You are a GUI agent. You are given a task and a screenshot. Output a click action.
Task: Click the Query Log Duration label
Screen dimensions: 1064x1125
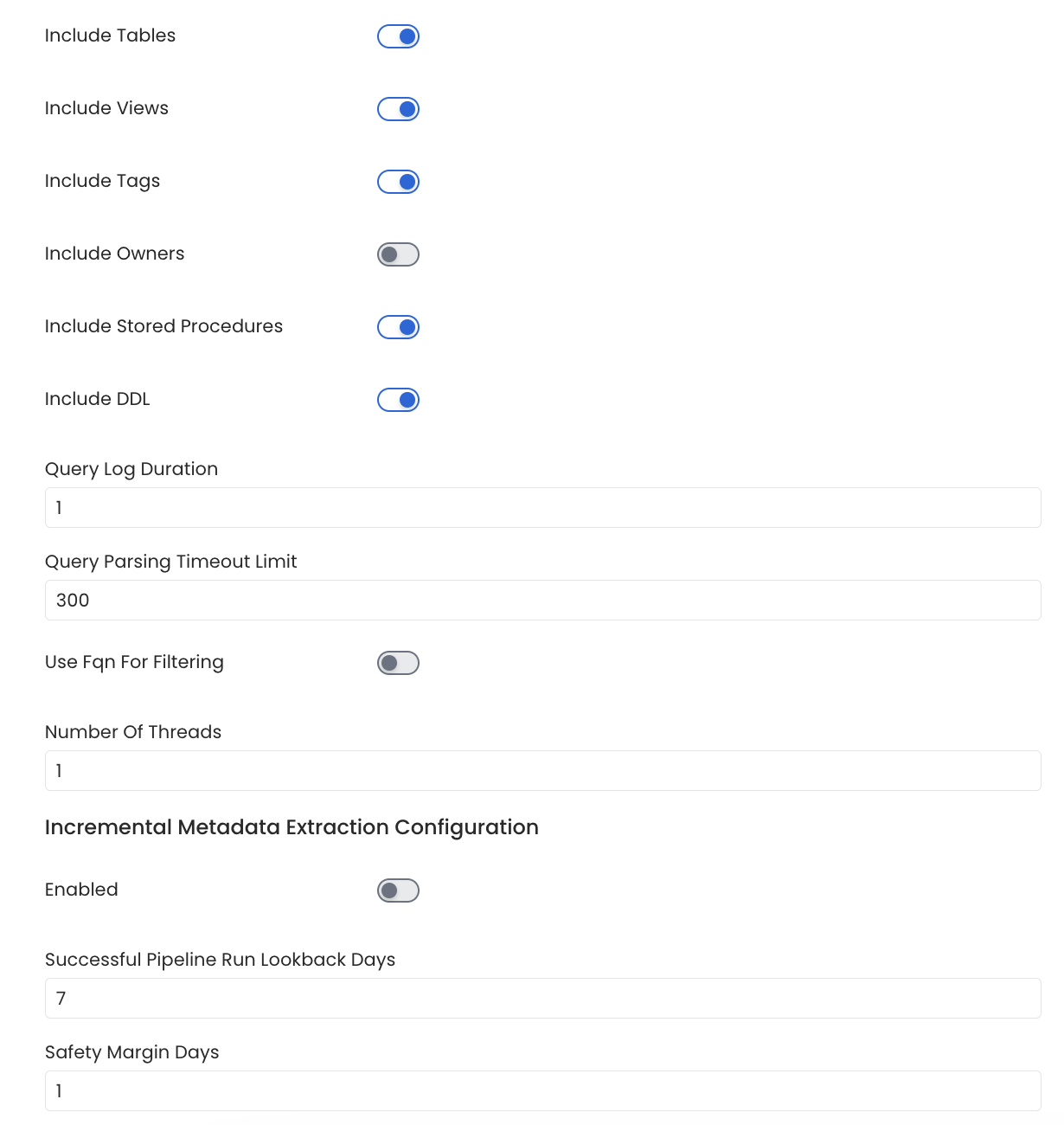pyautogui.click(x=131, y=469)
